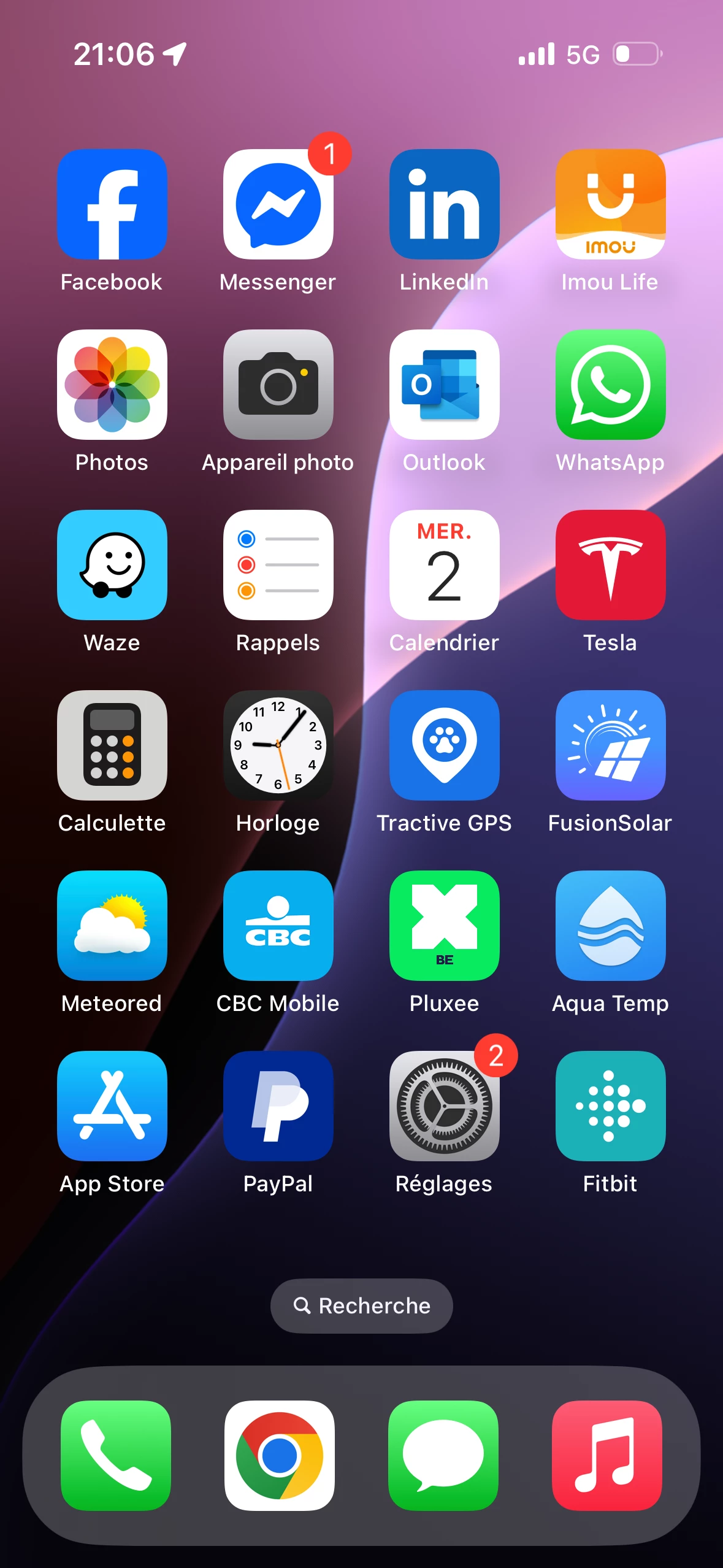Open Chrome browser from the dock
This screenshot has width=723, height=1568.
tap(280, 1455)
